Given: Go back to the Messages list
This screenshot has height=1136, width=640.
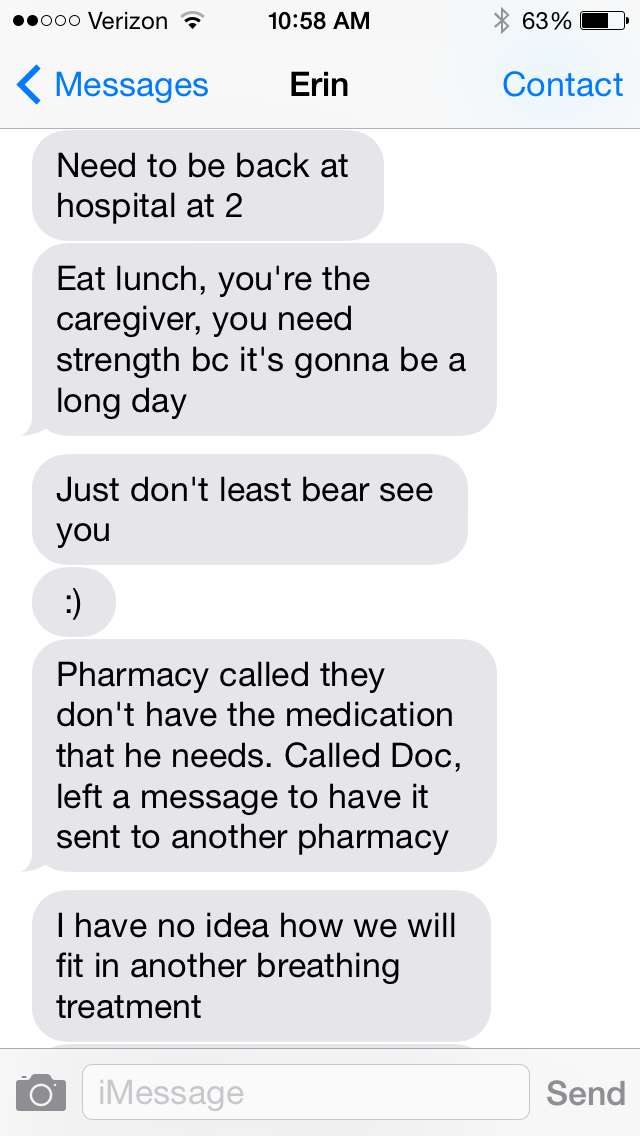Looking at the screenshot, I should [x=112, y=86].
